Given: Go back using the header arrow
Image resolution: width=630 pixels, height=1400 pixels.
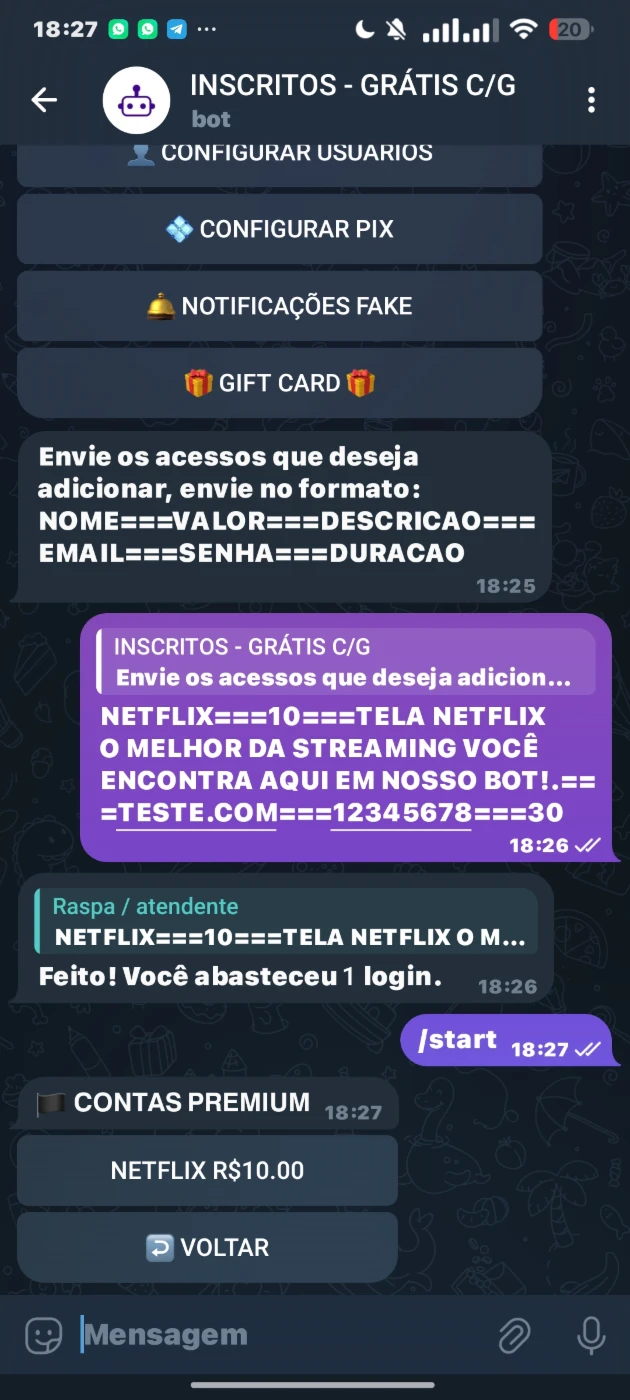Looking at the screenshot, I should click(44, 100).
